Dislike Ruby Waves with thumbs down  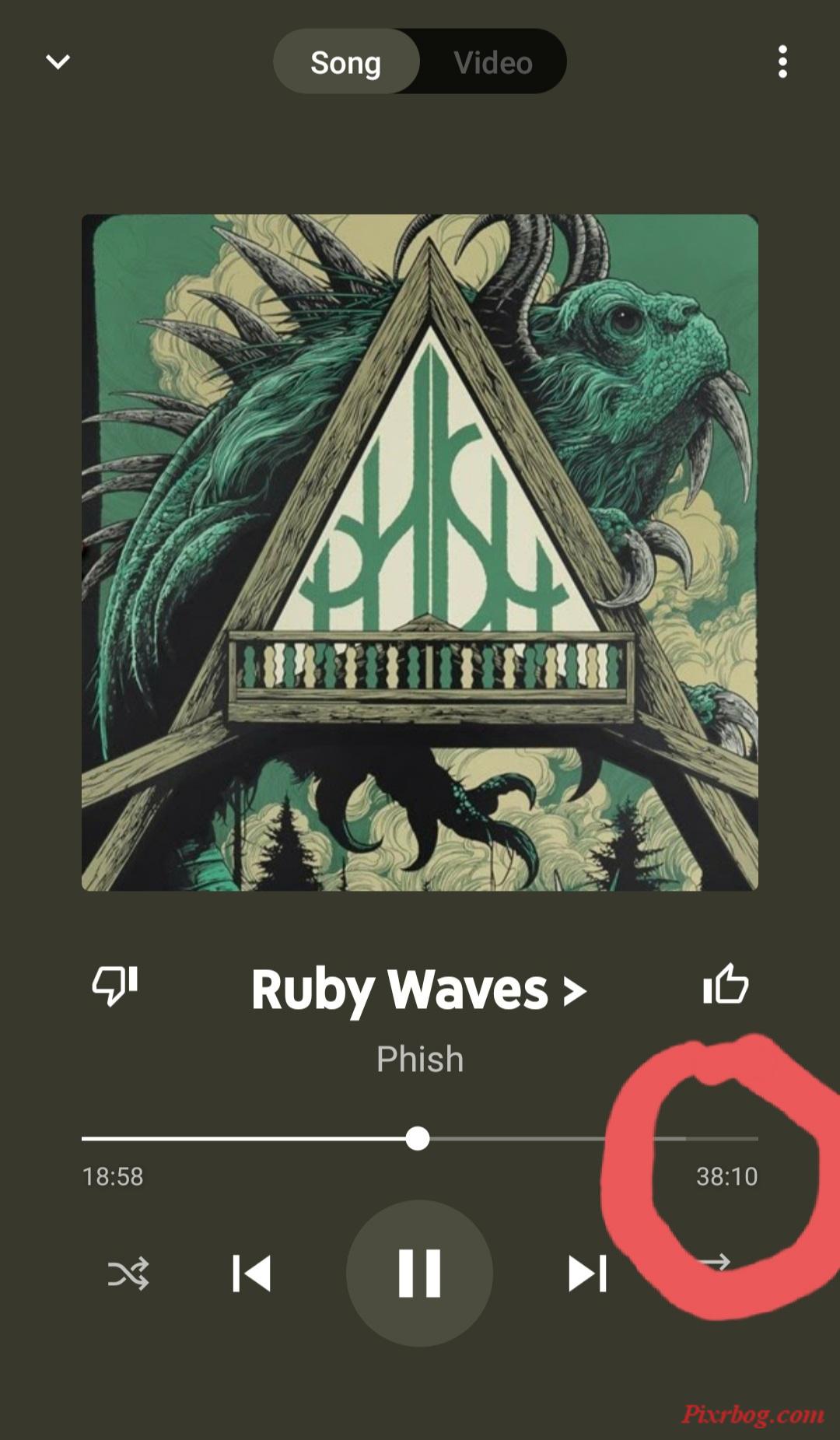click(115, 986)
